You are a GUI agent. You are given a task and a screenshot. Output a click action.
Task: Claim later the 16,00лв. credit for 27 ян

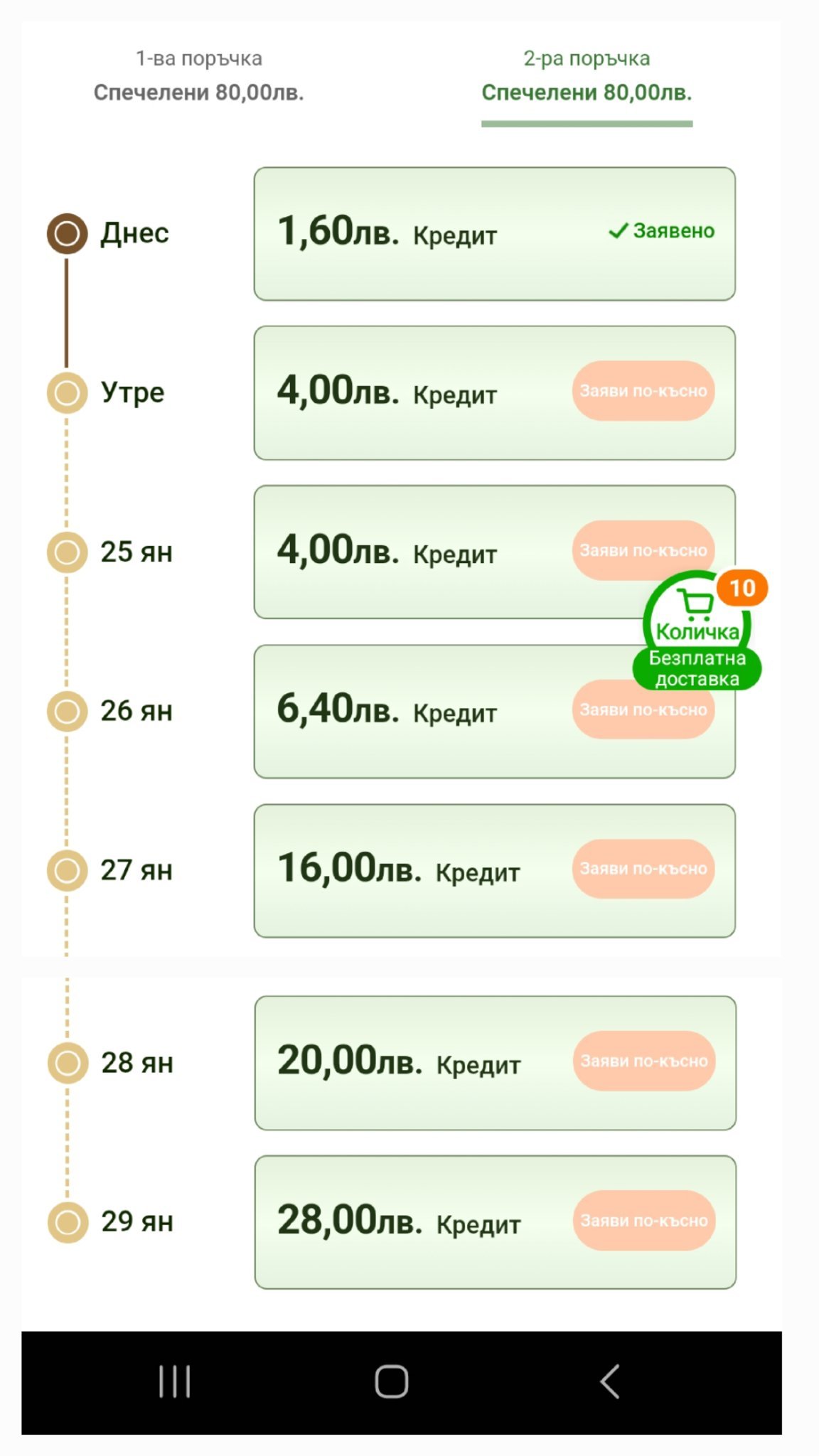pyautogui.click(x=643, y=869)
